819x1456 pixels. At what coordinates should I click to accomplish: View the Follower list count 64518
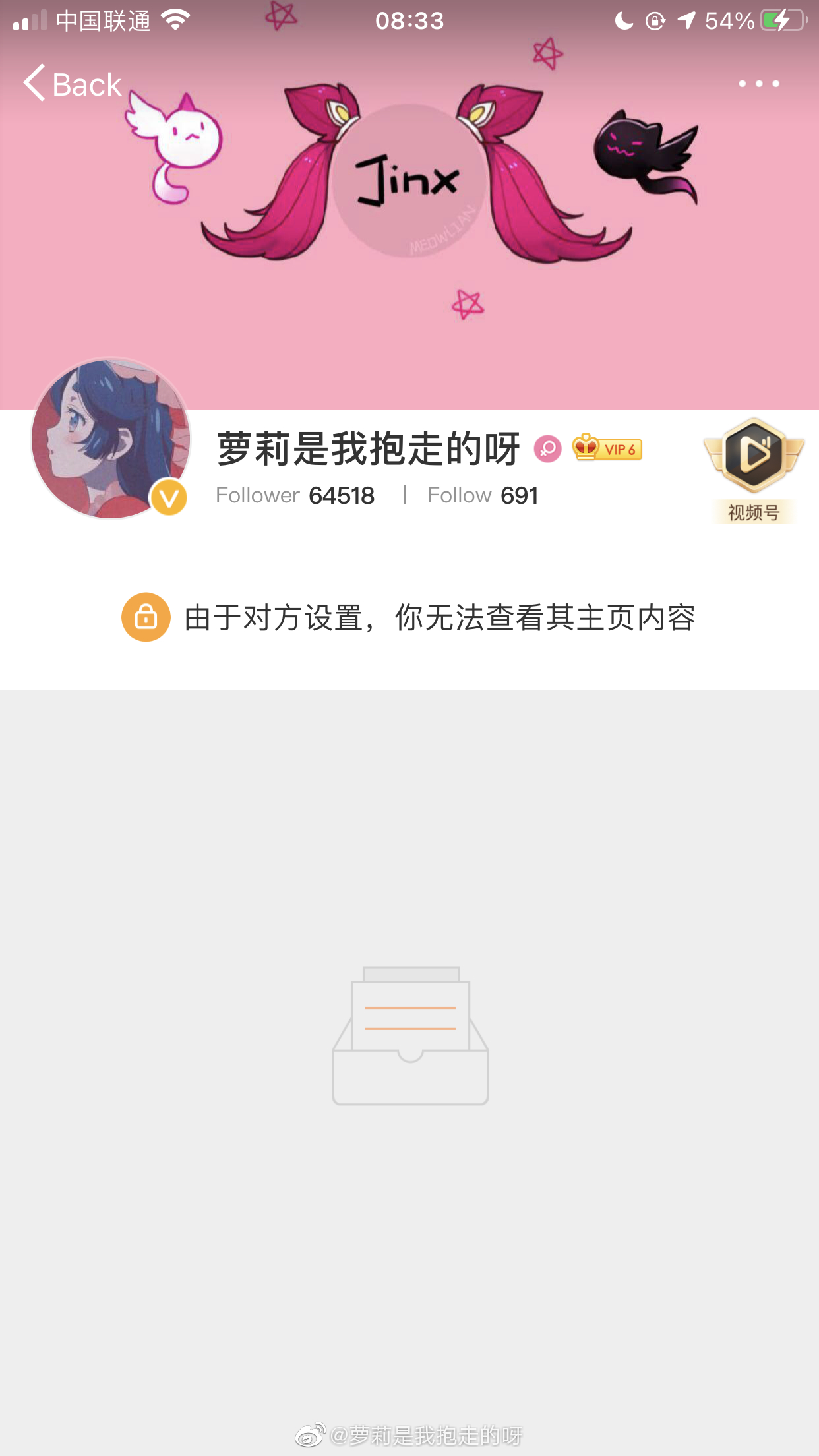click(295, 495)
